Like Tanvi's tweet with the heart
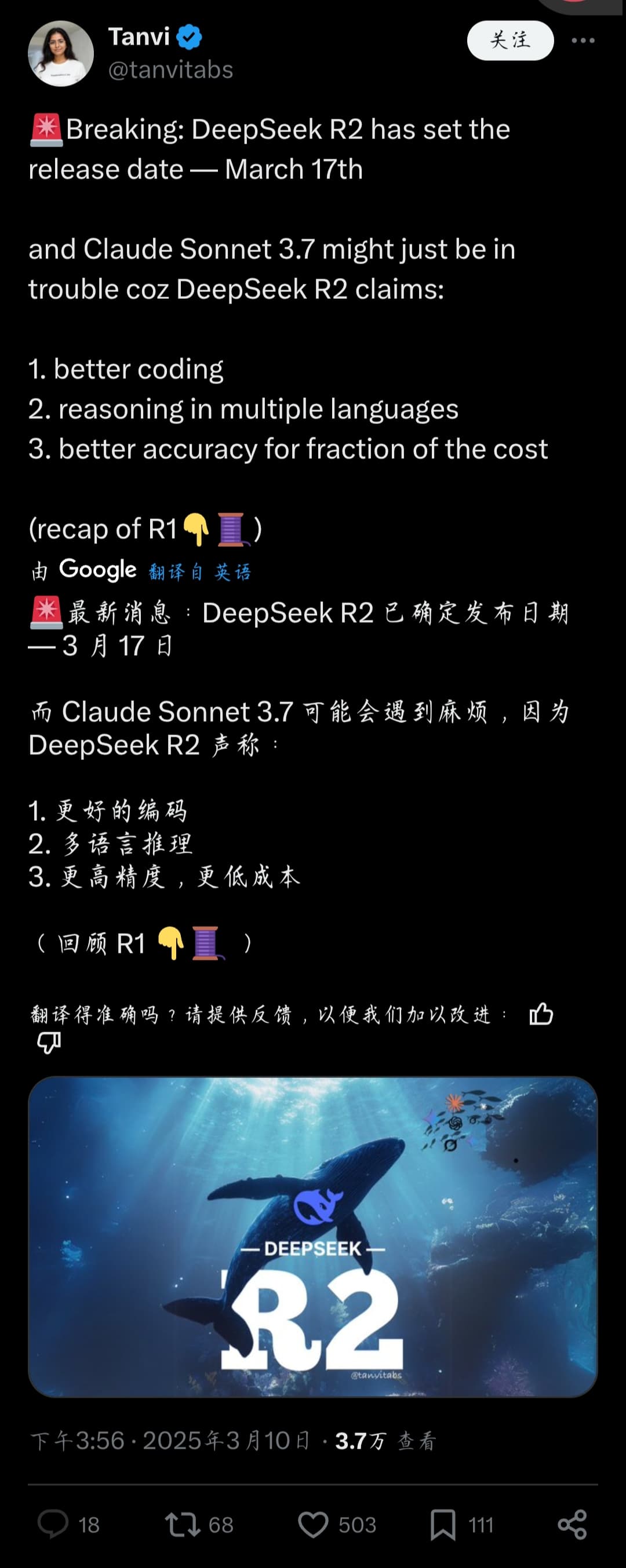626x1568 pixels. pyautogui.click(x=313, y=1524)
